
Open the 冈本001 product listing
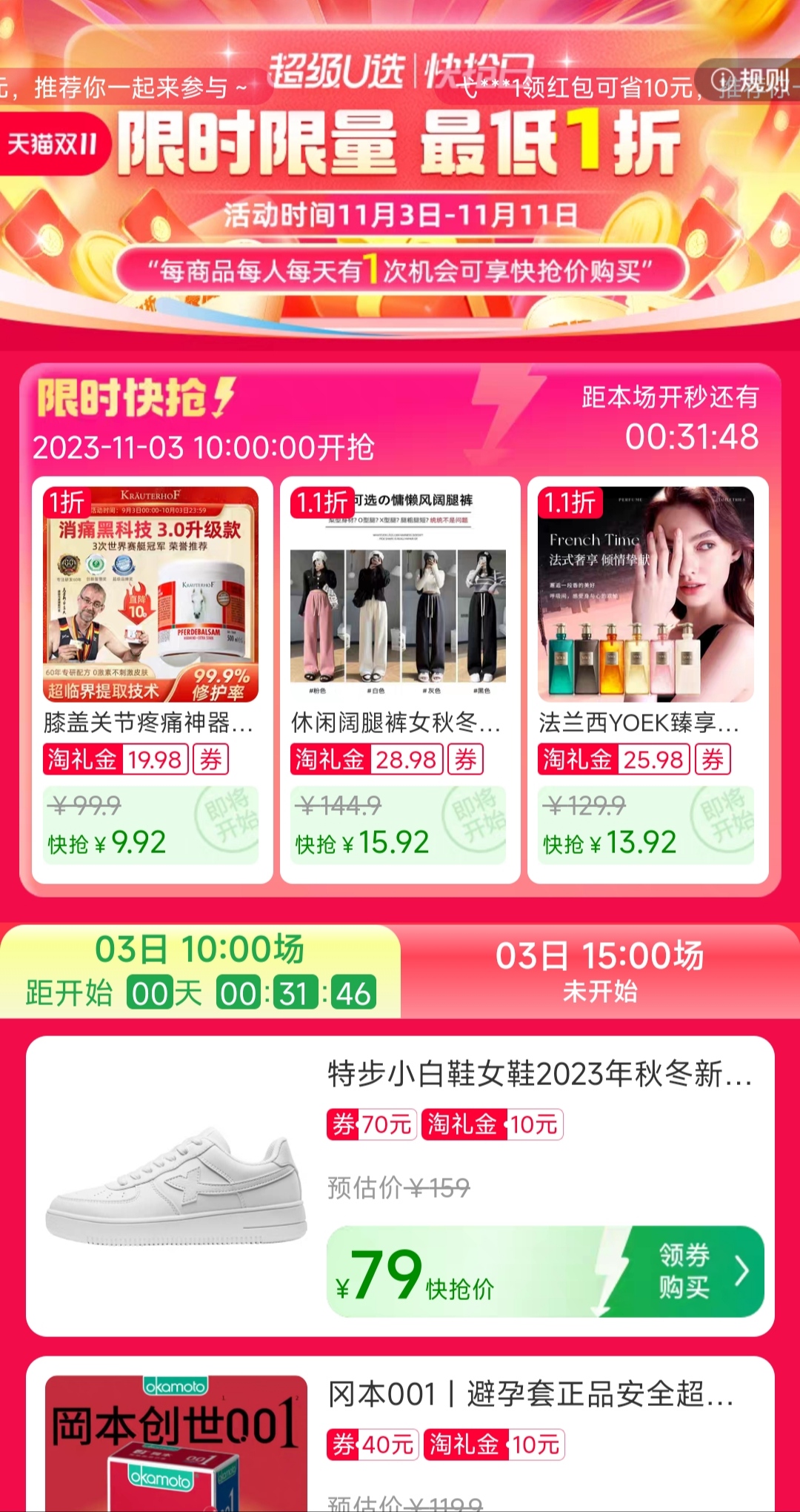coord(400,1434)
